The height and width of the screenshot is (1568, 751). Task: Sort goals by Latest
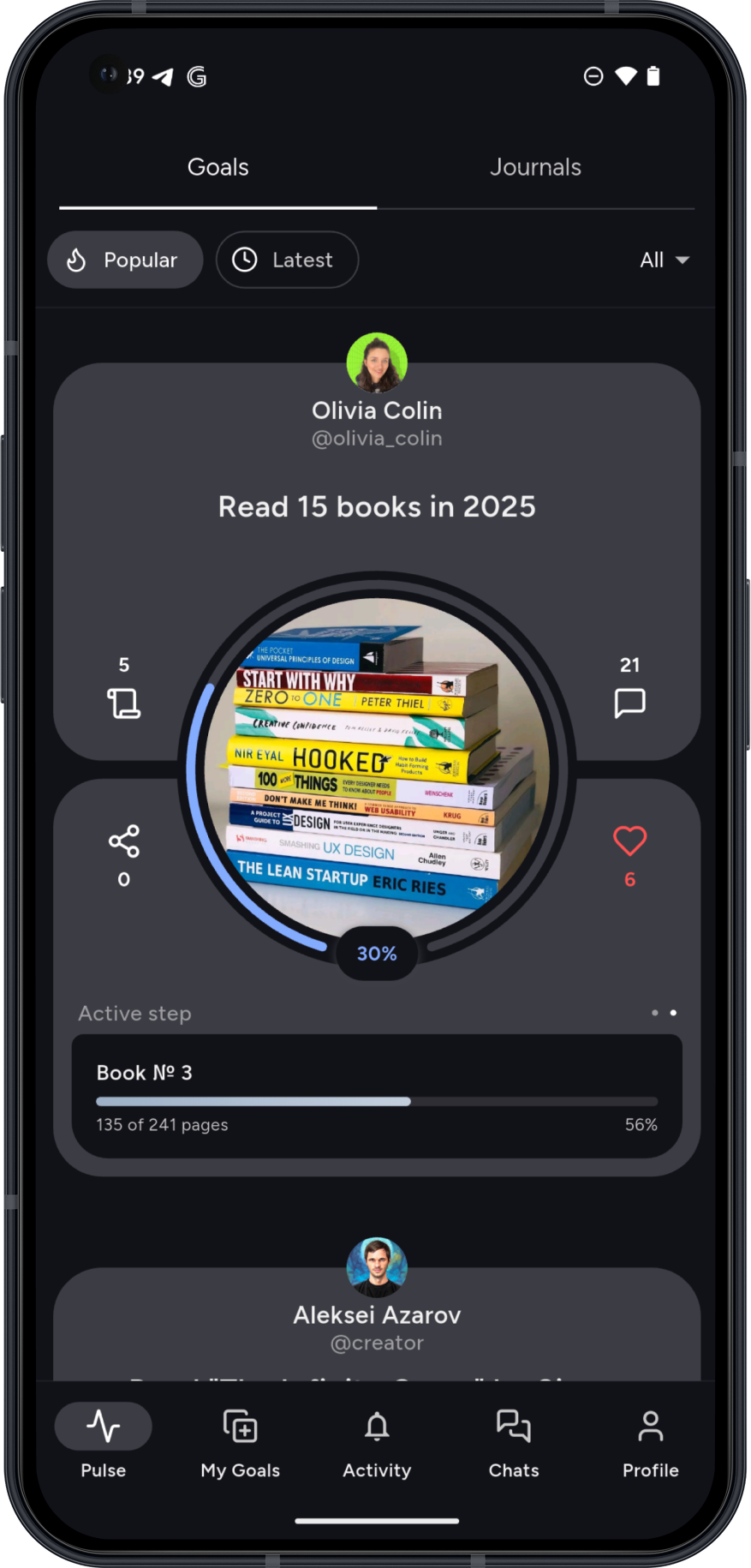tap(287, 260)
